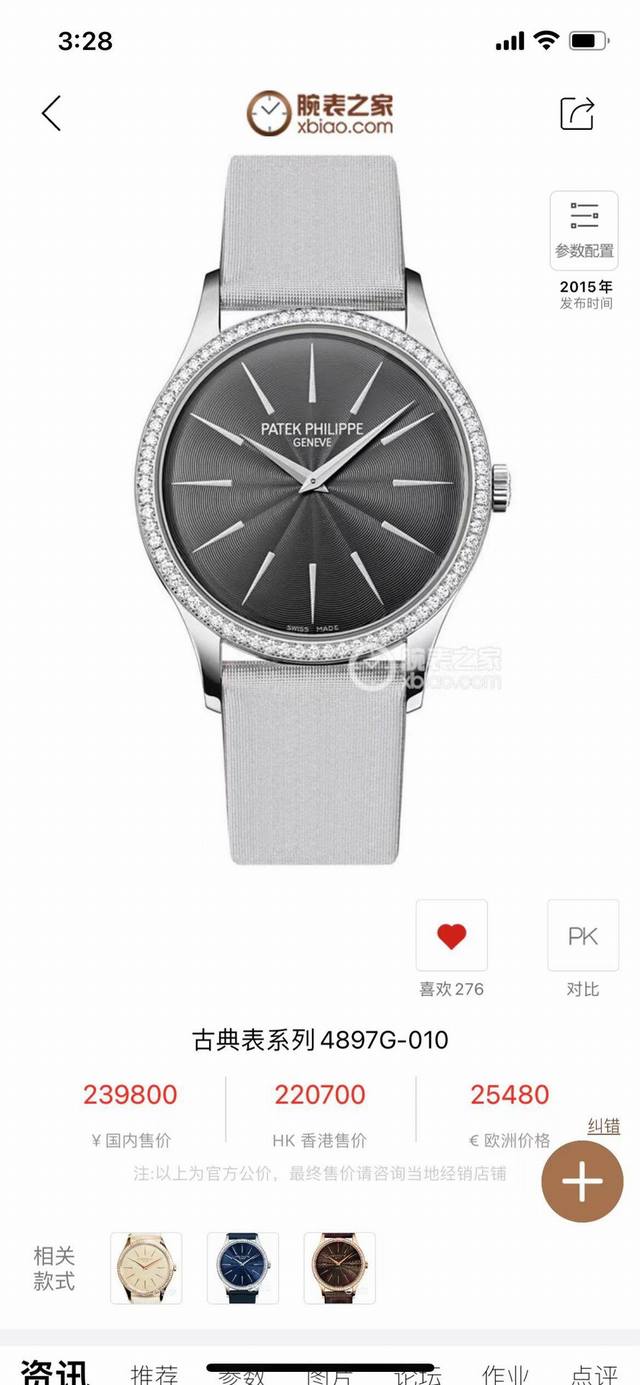The image size is (640, 1385).
Task: Open the related brown-dial watch
Action: coord(339,1267)
